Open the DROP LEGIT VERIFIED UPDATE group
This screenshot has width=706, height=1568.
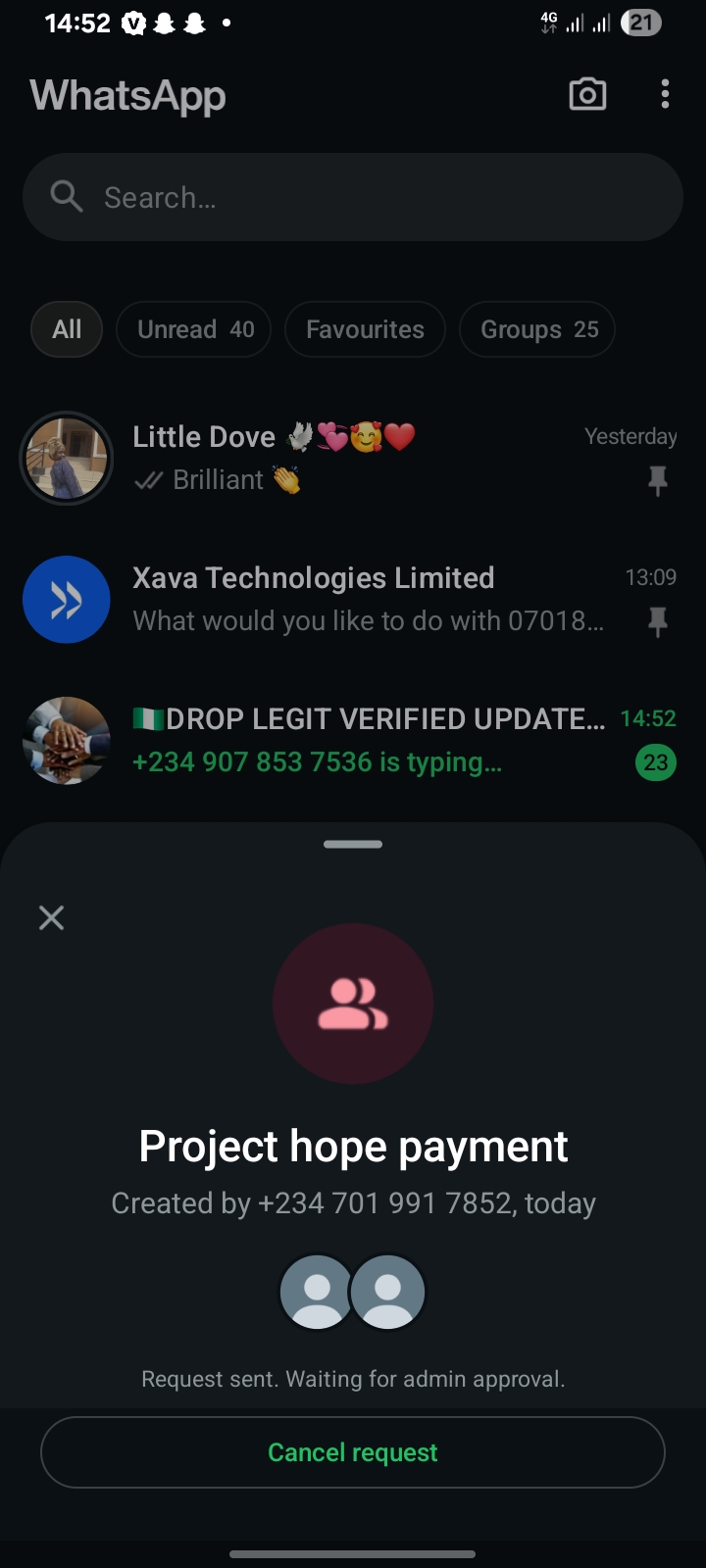(x=373, y=740)
